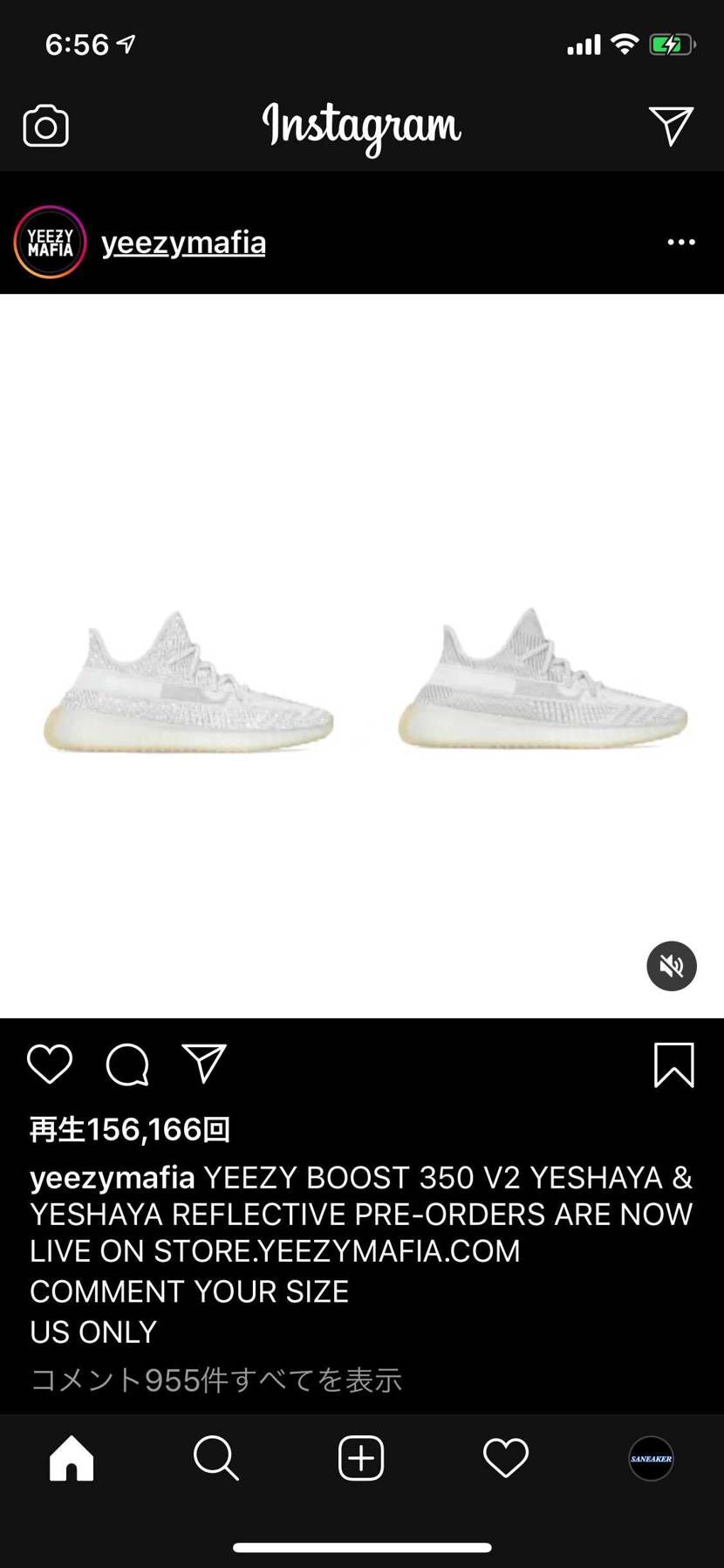
Task: Create a new post with the plus tab
Action: [x=361, y=1458]
